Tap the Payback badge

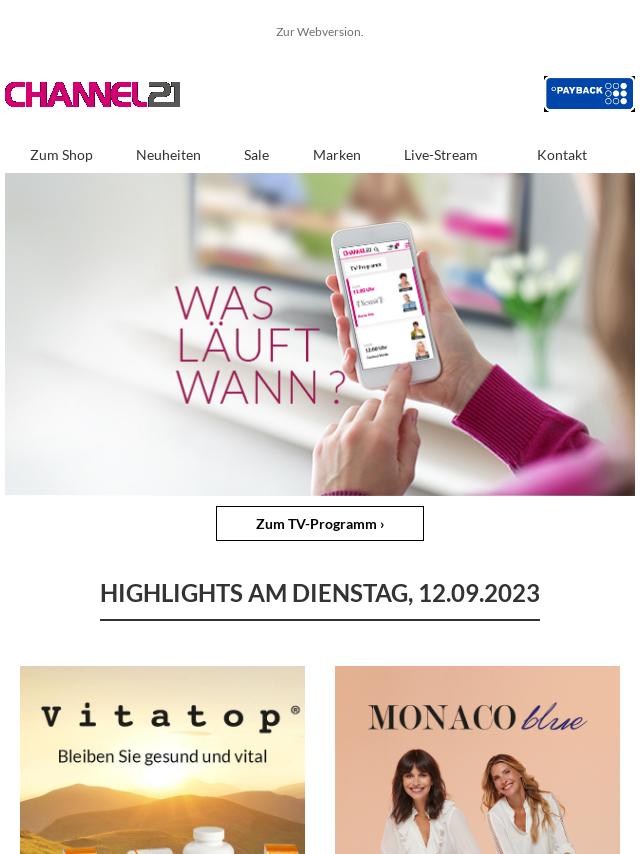(589, 94)
